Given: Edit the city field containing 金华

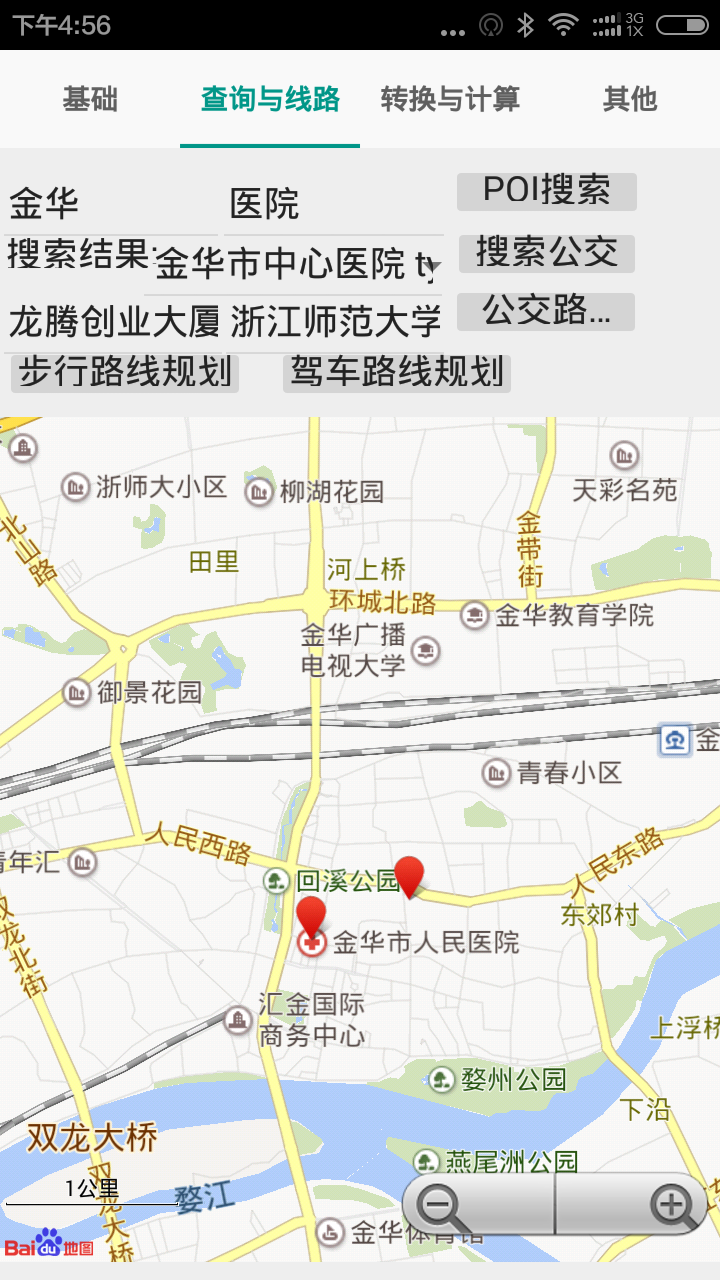Looking at the screenshot, I should point(110,204).
